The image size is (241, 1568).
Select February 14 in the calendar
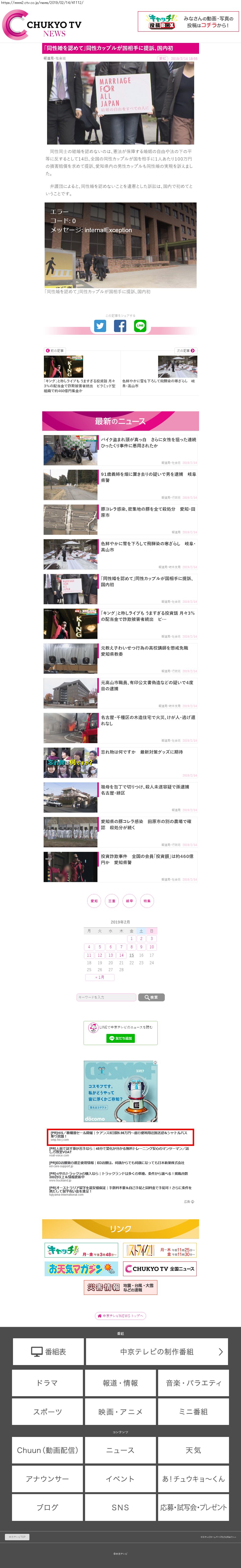point(121,955)
